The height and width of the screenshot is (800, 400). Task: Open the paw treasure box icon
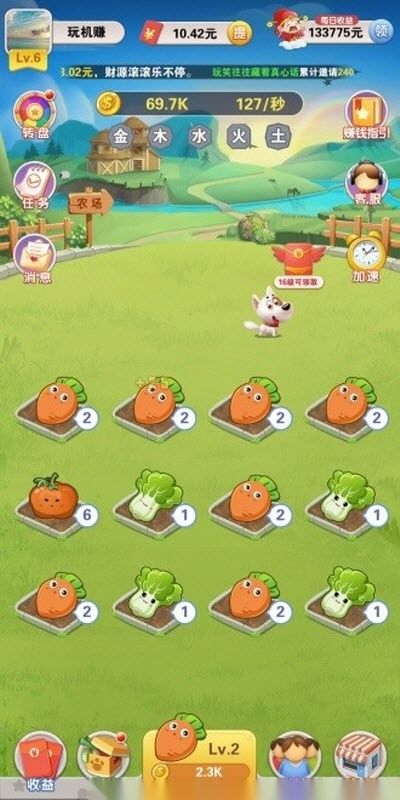[x=104, y=755]
